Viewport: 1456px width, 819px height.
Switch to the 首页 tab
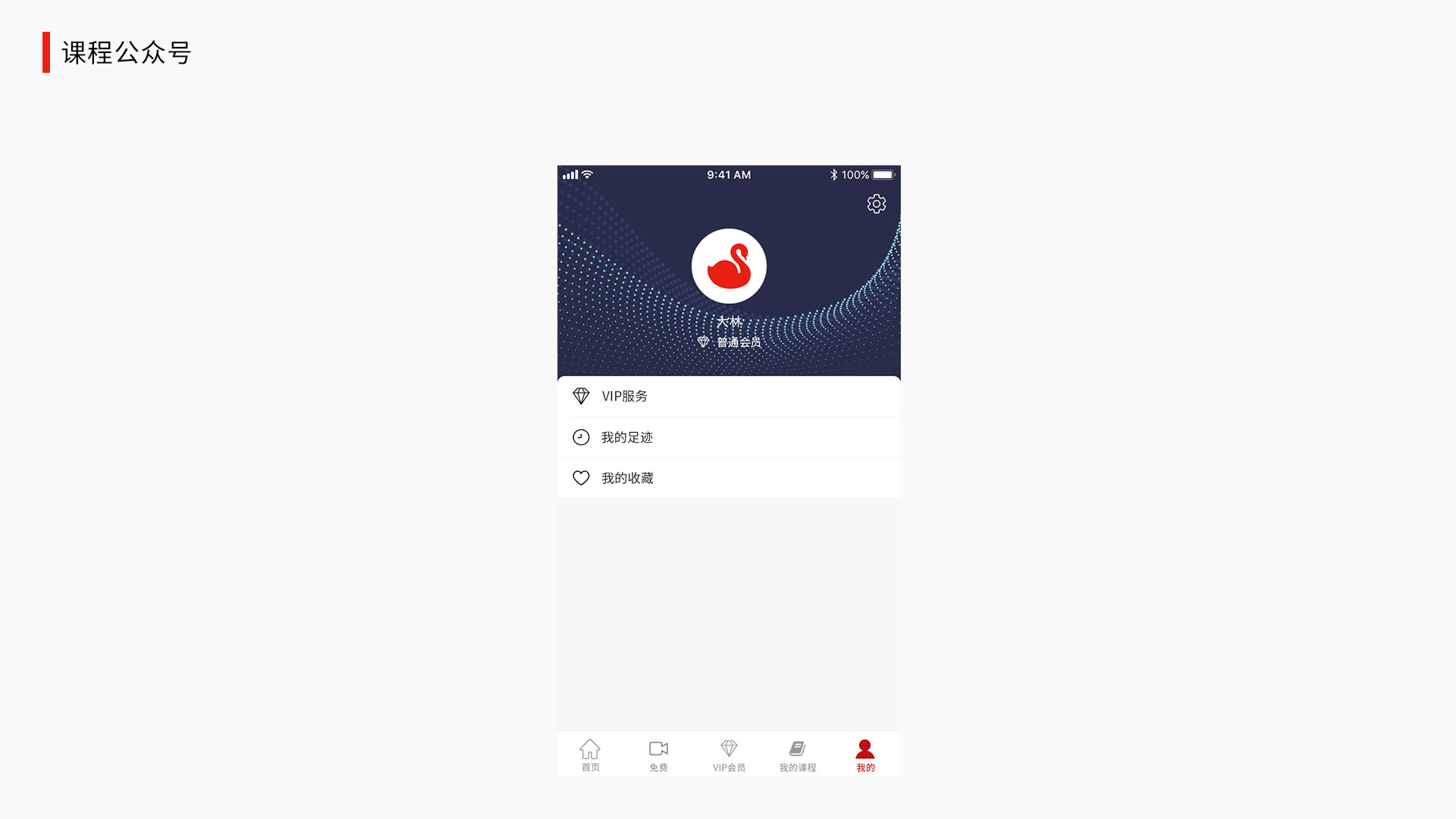tap(590, 755)
